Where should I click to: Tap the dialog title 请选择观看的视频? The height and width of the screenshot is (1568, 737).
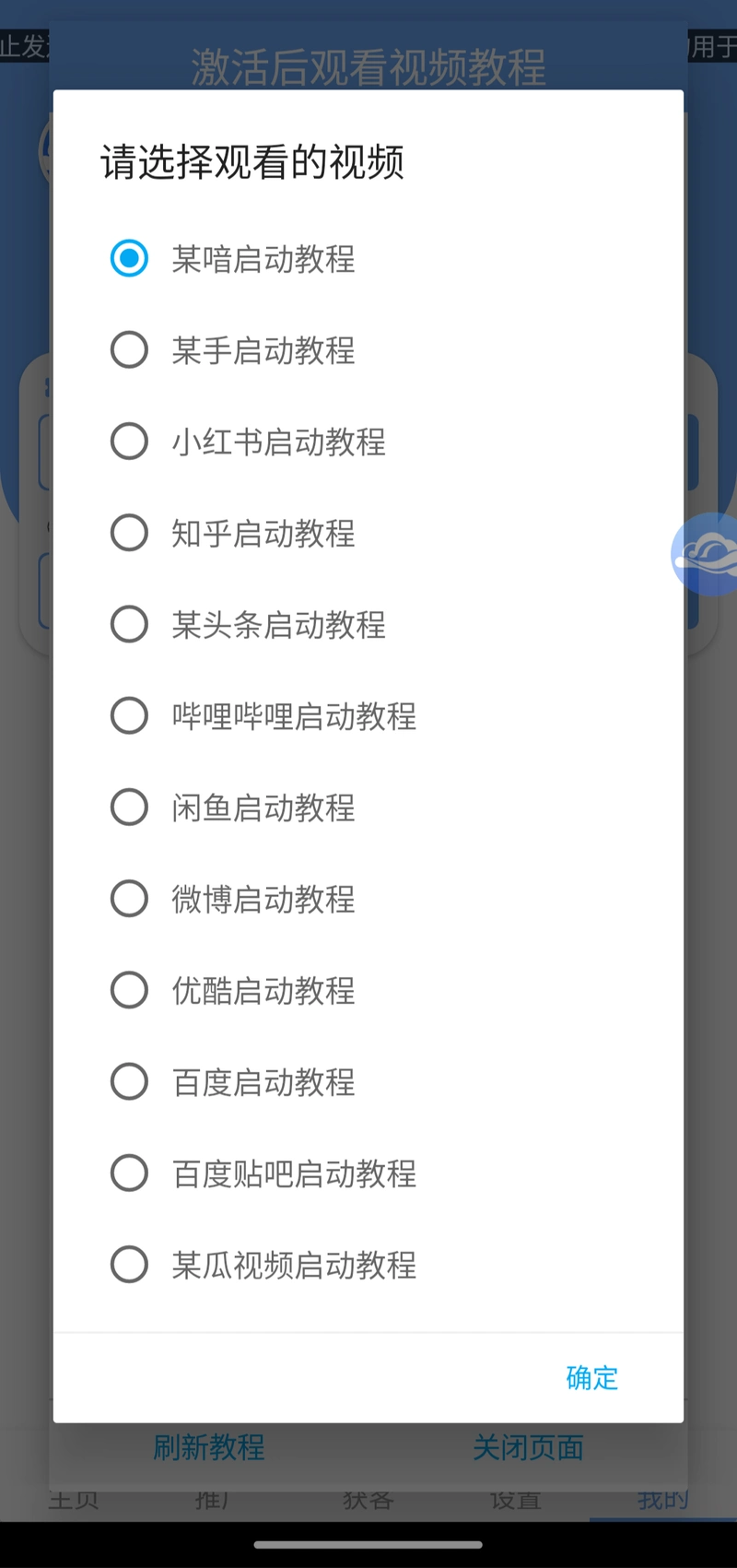(251, 160)
